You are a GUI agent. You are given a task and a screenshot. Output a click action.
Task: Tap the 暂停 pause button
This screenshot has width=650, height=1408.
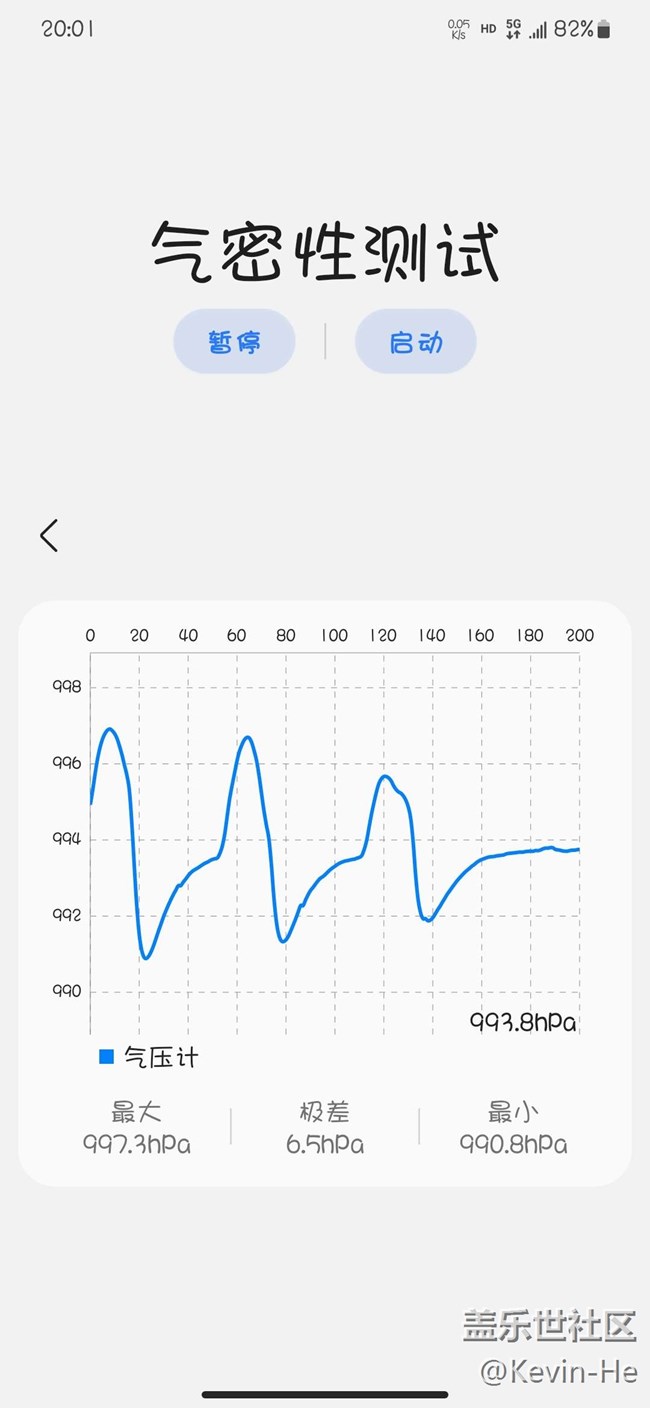click(235, 342)
